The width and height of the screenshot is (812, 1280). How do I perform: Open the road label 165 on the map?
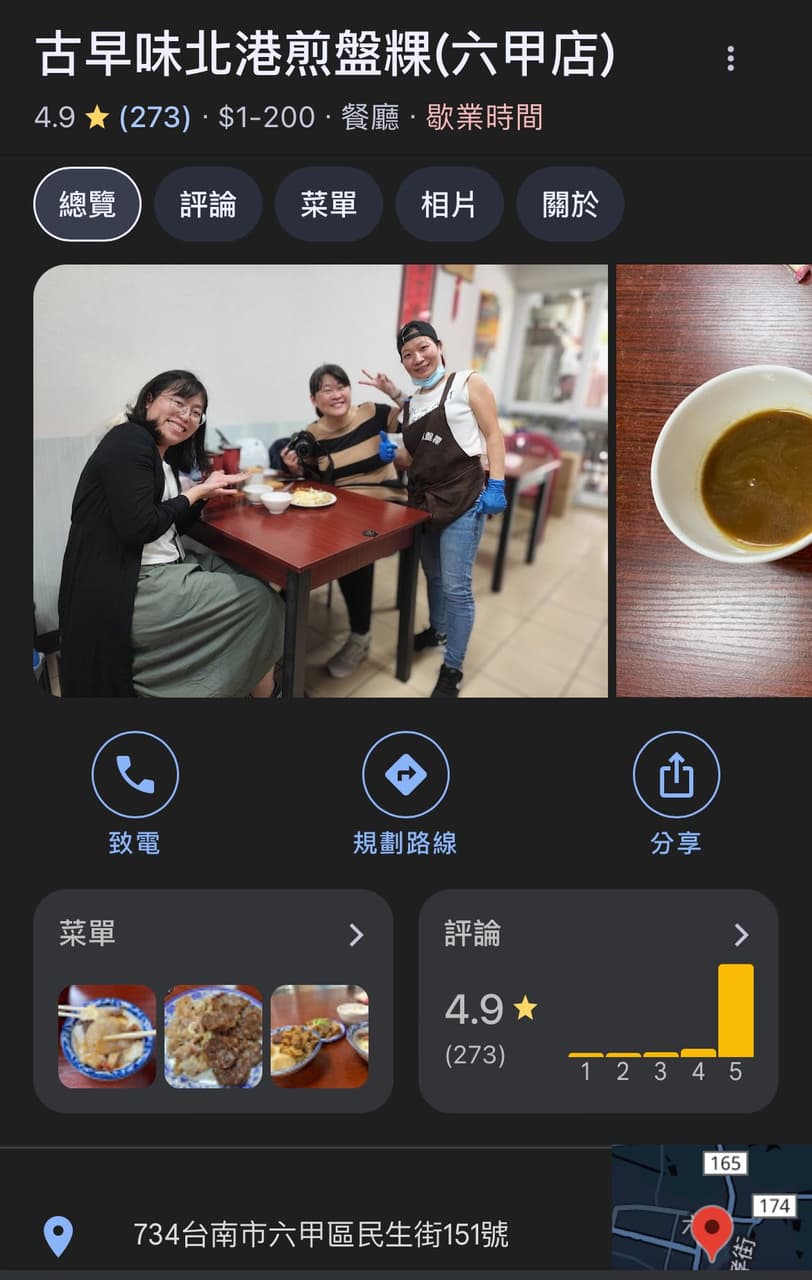tap(723, 1163)
